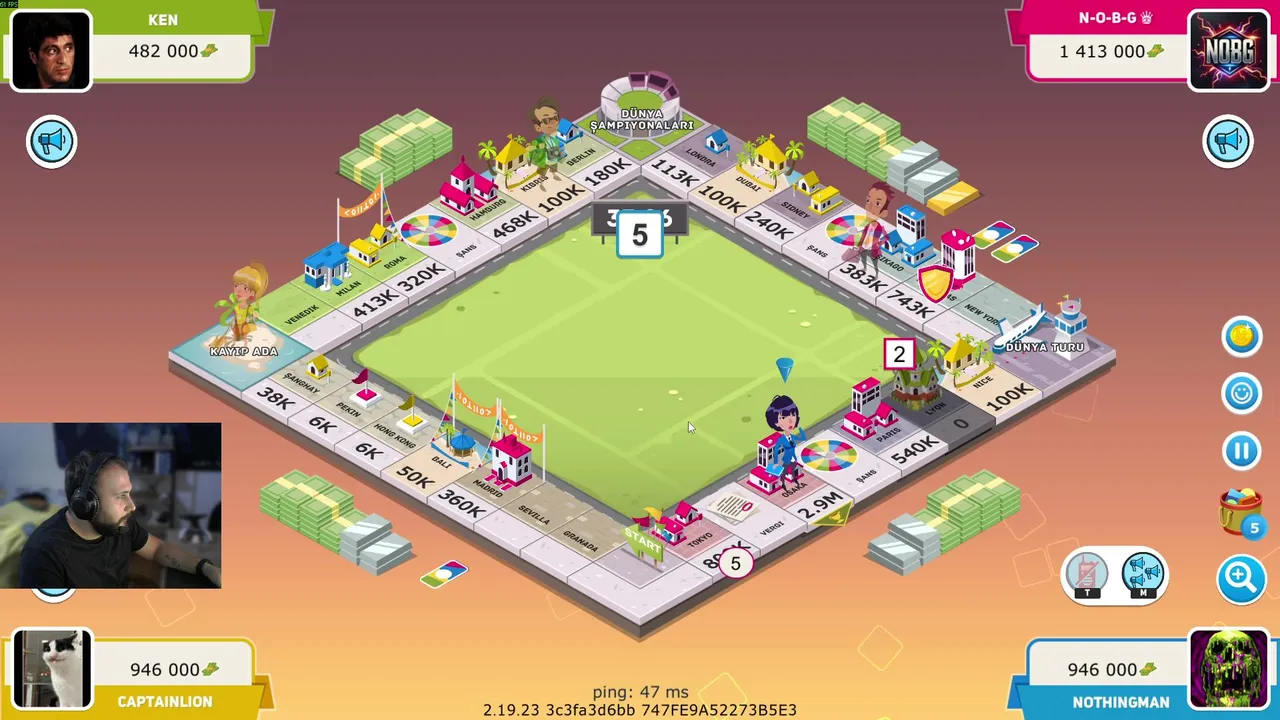The image size is (1280, 720).
Task: Open the toy bucket with 5 items
Action: coord(1240,512)
